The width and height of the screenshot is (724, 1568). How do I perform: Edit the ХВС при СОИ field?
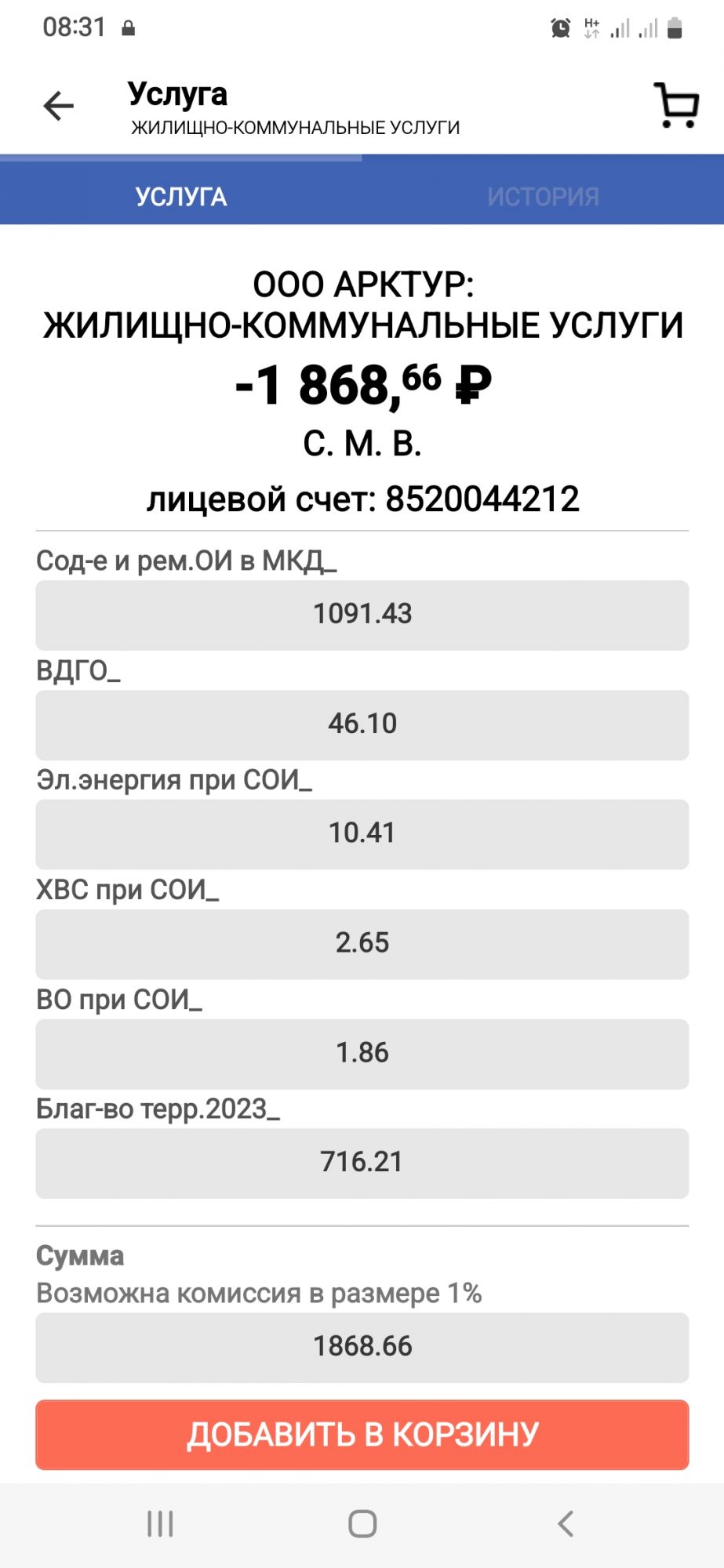coord(362,944)
